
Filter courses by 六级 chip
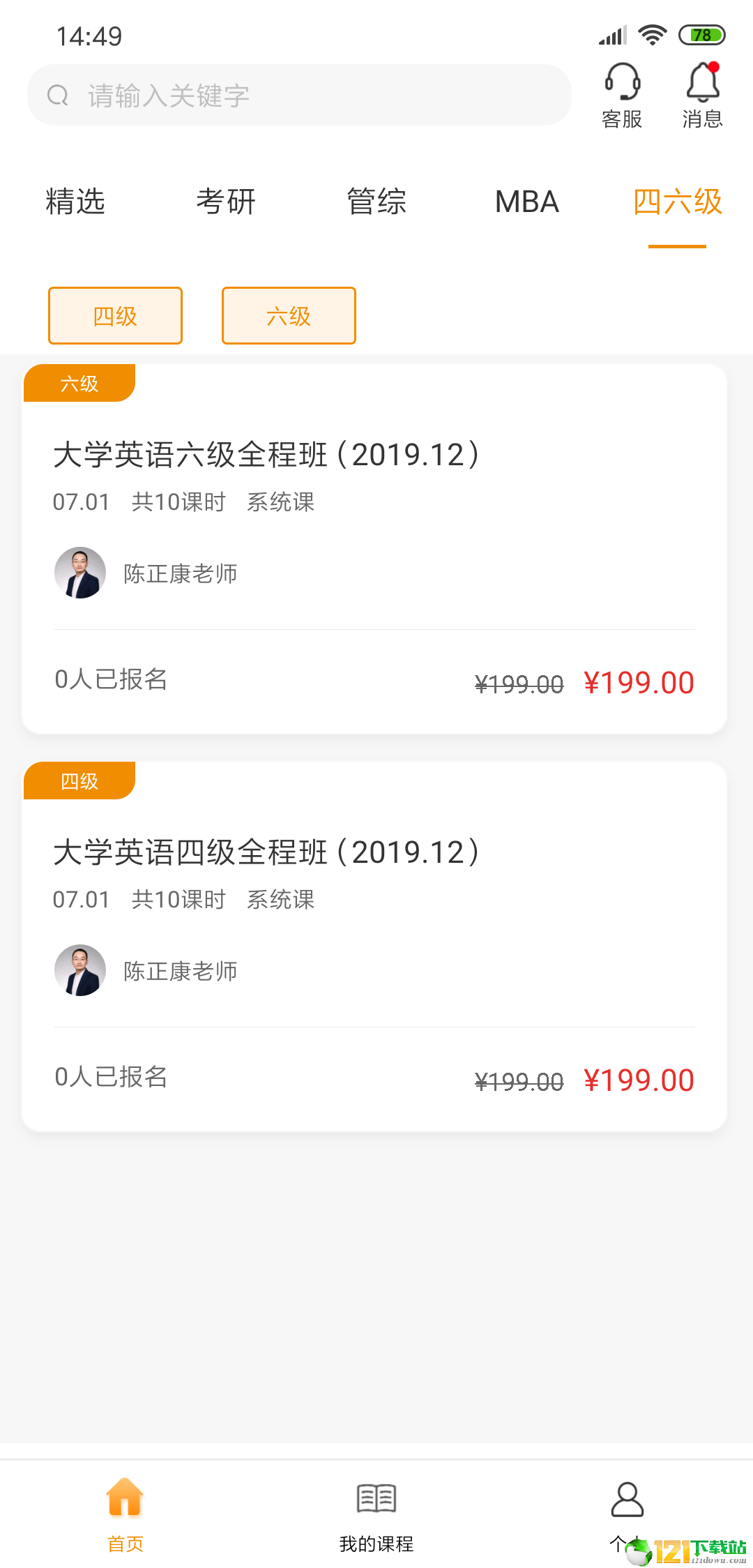[x=289, y=315]
